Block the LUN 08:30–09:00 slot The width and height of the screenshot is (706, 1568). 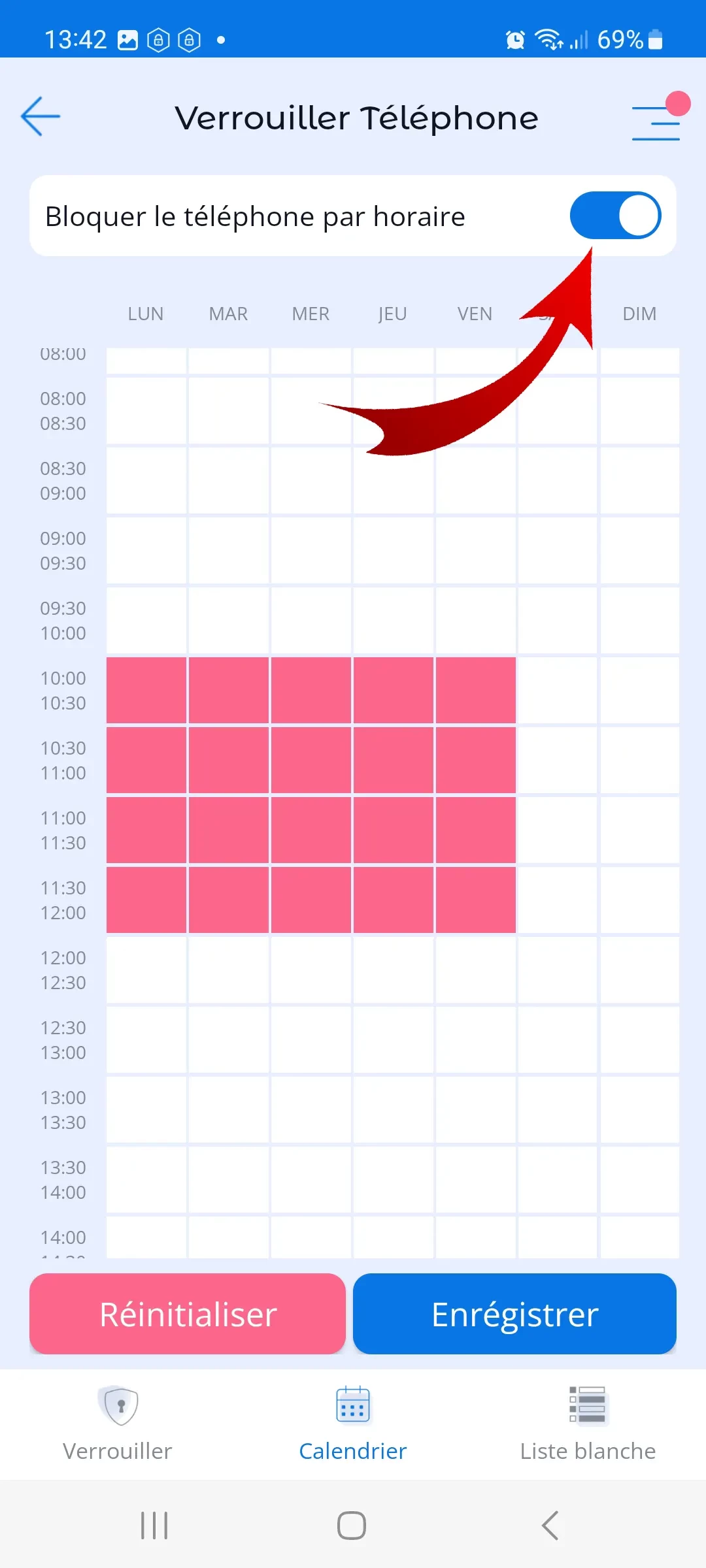coord(146,481)
